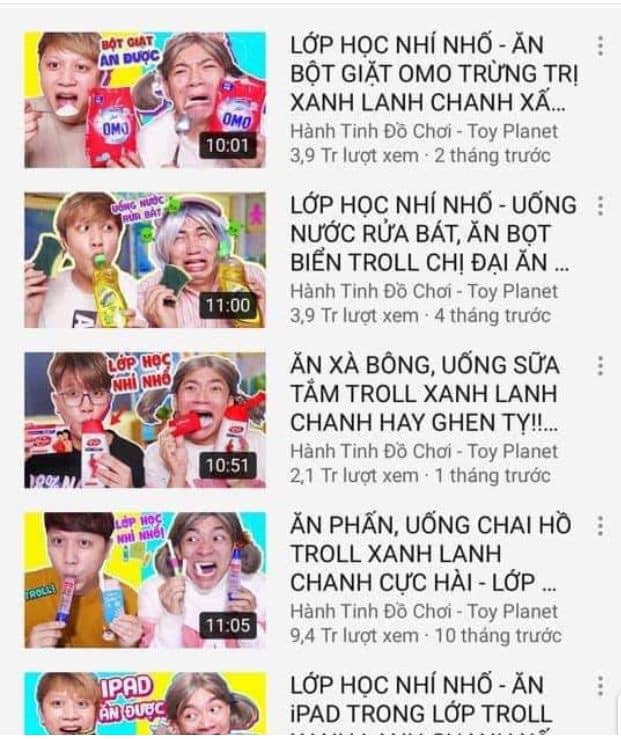Open more options for ĂN XÀ BÔNG video
Screen dimensions: 621x739
coord(600,366)
